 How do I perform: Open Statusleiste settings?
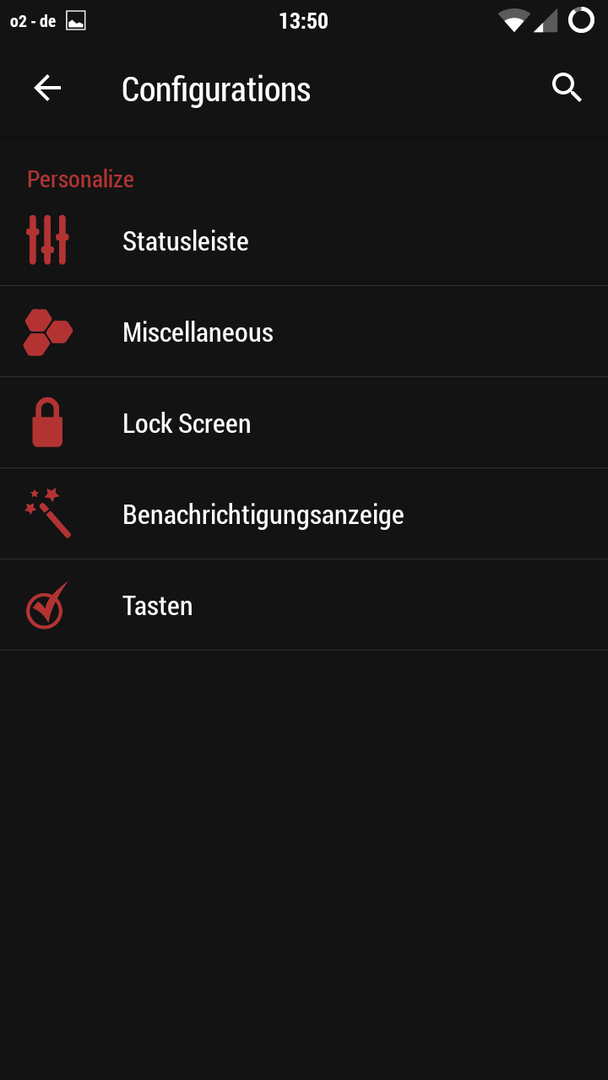pyautogui.click(x=304, y=241)
